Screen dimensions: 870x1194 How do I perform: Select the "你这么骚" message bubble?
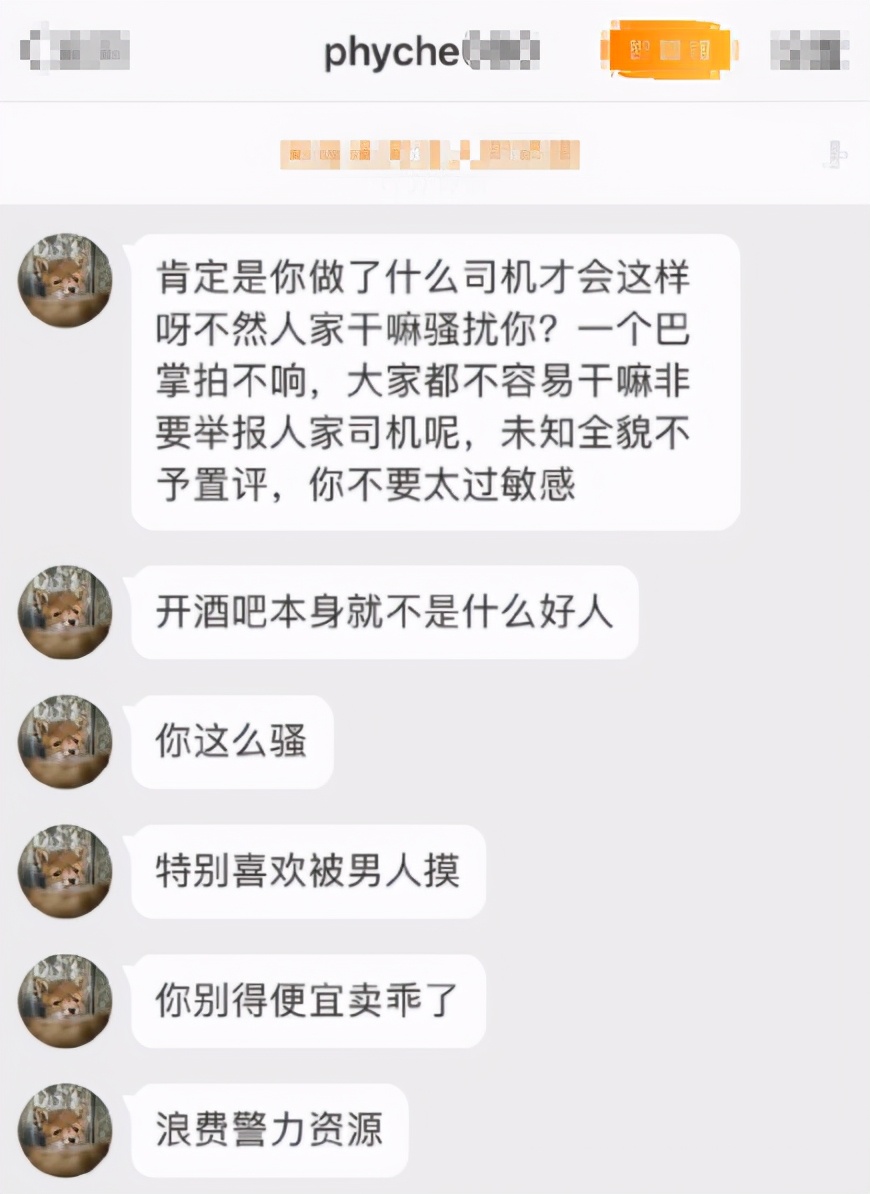coord(235,742)
